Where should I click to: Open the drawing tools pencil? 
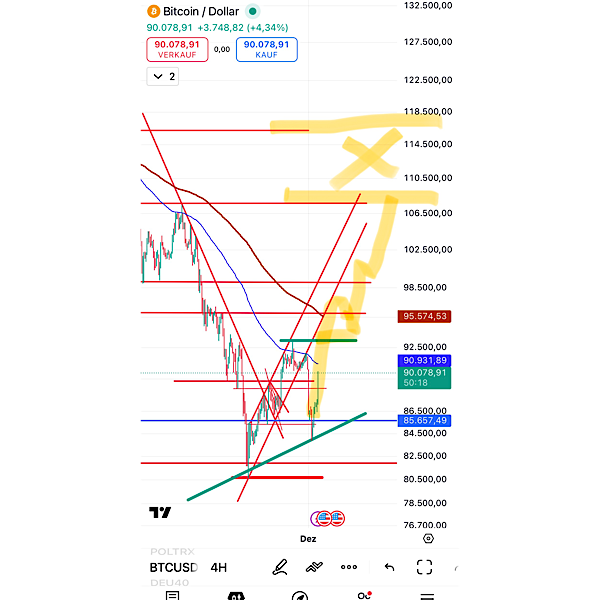tap(281, 567)
